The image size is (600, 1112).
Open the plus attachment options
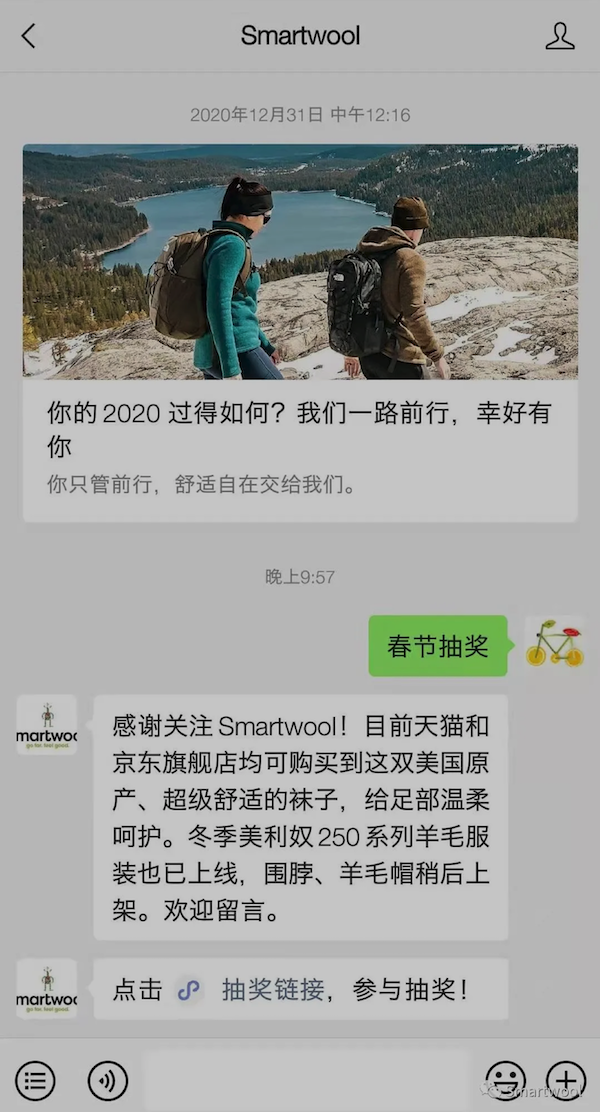566,1081
